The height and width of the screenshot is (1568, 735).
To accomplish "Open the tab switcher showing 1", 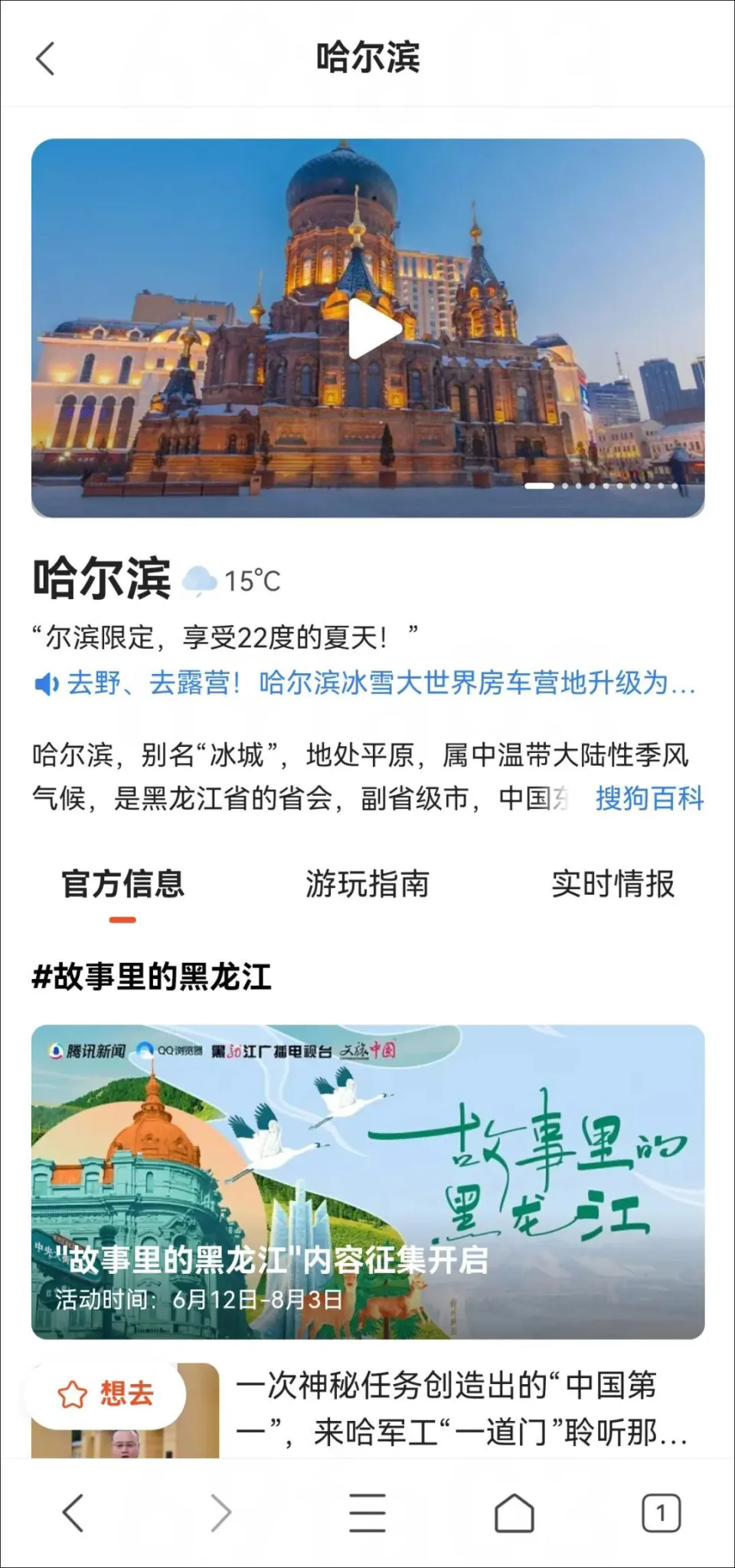I will [x=661, y=1513].
